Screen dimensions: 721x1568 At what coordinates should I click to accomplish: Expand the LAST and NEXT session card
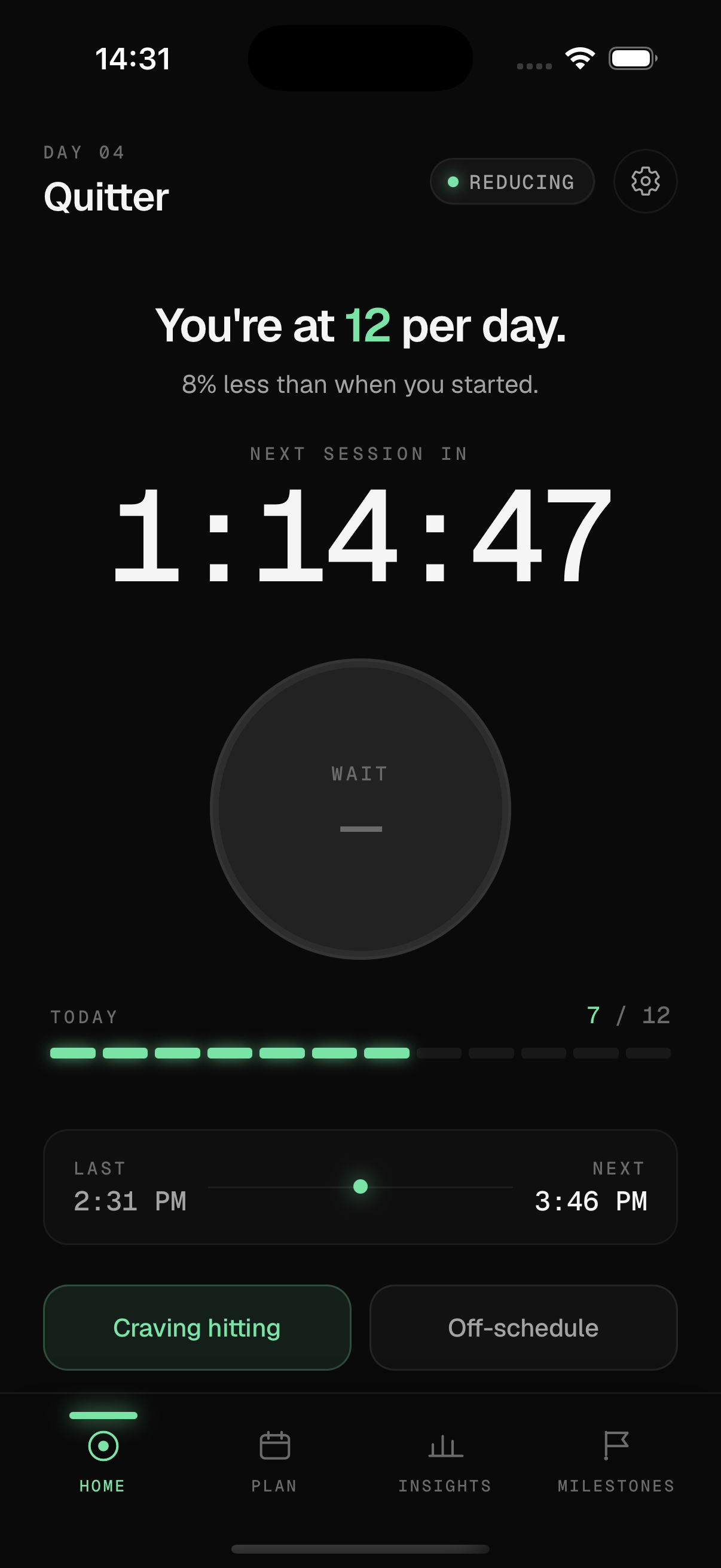pyautogui.click(x=360, y=1186)
